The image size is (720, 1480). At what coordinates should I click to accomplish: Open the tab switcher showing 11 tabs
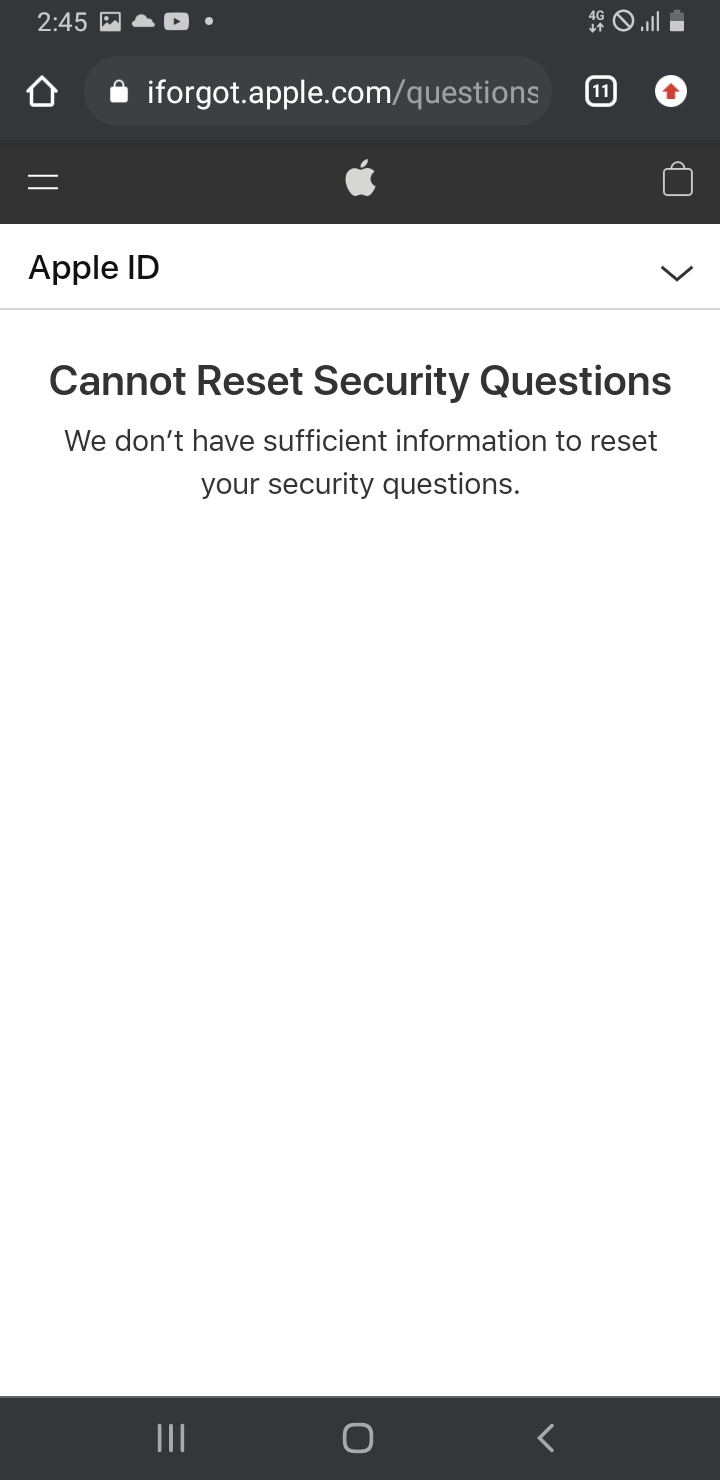[599, 92]
